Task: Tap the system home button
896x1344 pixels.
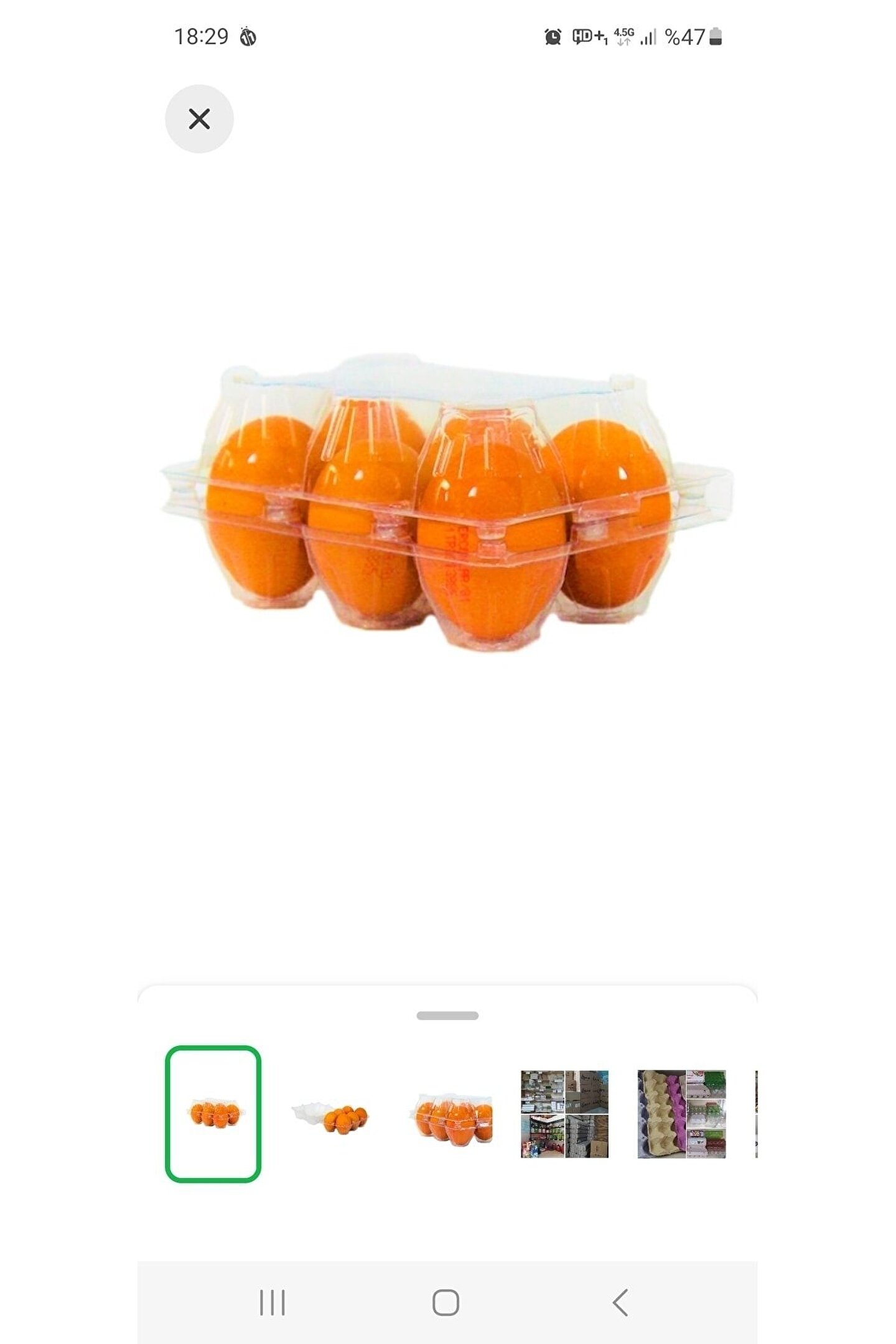Action: [446, 1302]
